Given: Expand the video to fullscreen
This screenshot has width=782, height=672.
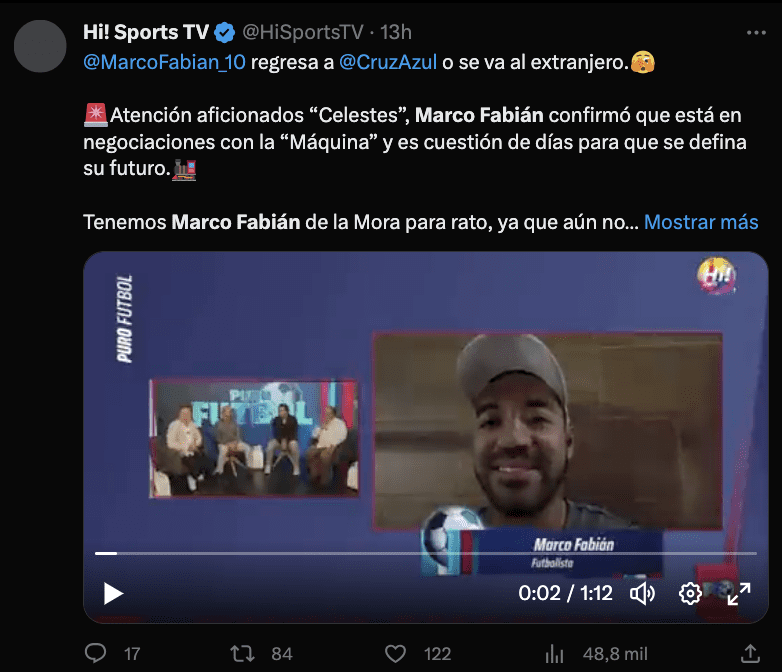Looking at the screenshot, I should pos(738,594).
